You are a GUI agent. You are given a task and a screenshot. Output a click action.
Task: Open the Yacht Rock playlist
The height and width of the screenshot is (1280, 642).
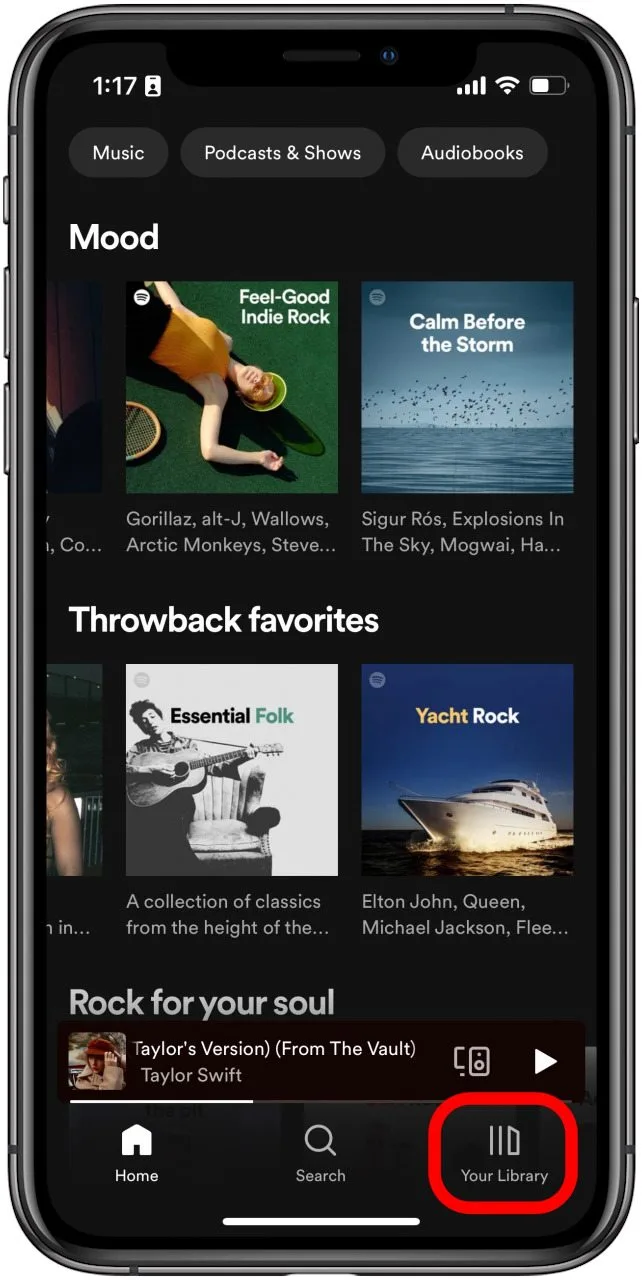pyautogui.click(x=467, y=769)
